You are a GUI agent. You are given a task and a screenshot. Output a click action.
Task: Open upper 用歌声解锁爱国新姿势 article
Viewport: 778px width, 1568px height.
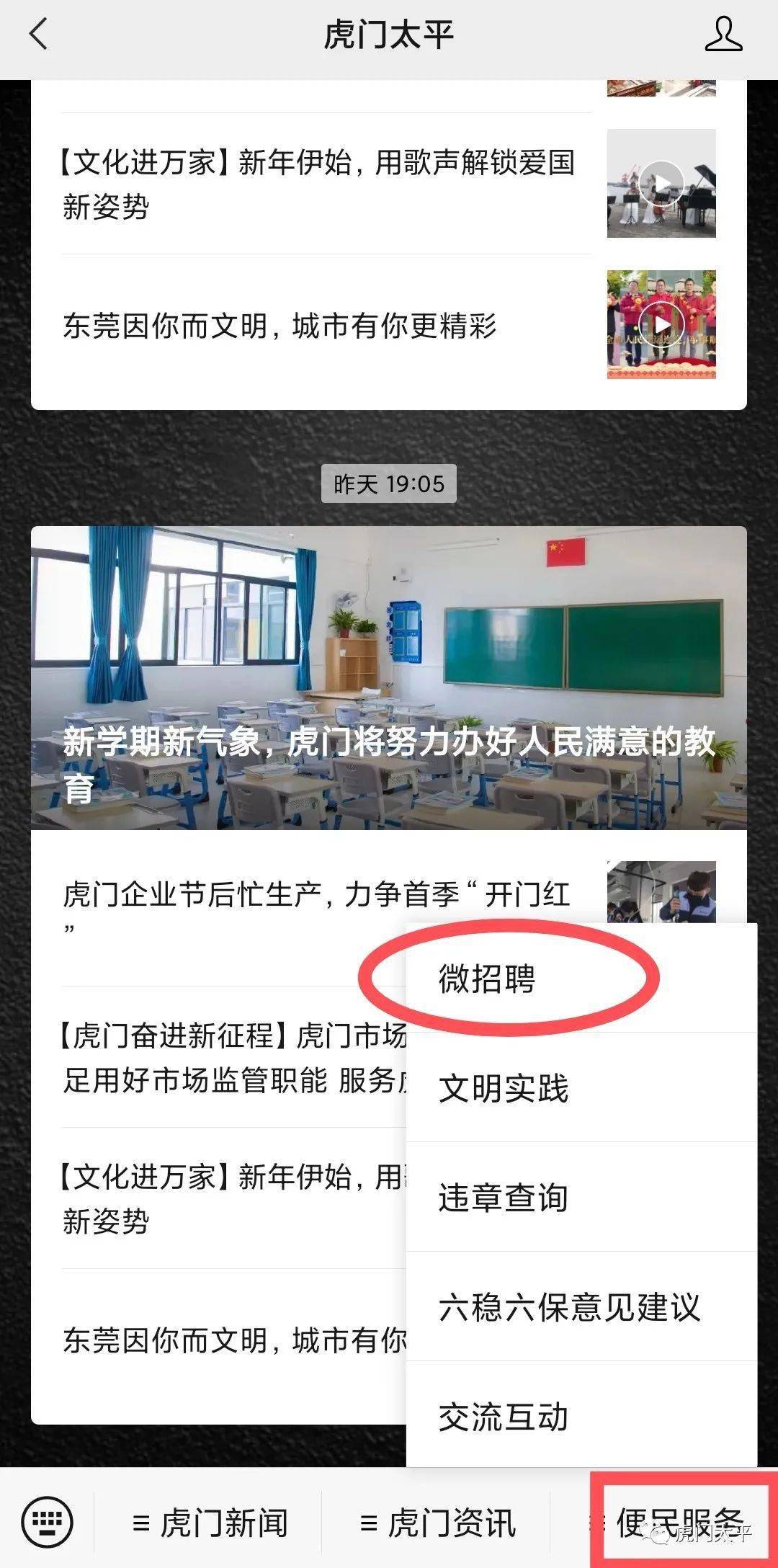point(317,184)
